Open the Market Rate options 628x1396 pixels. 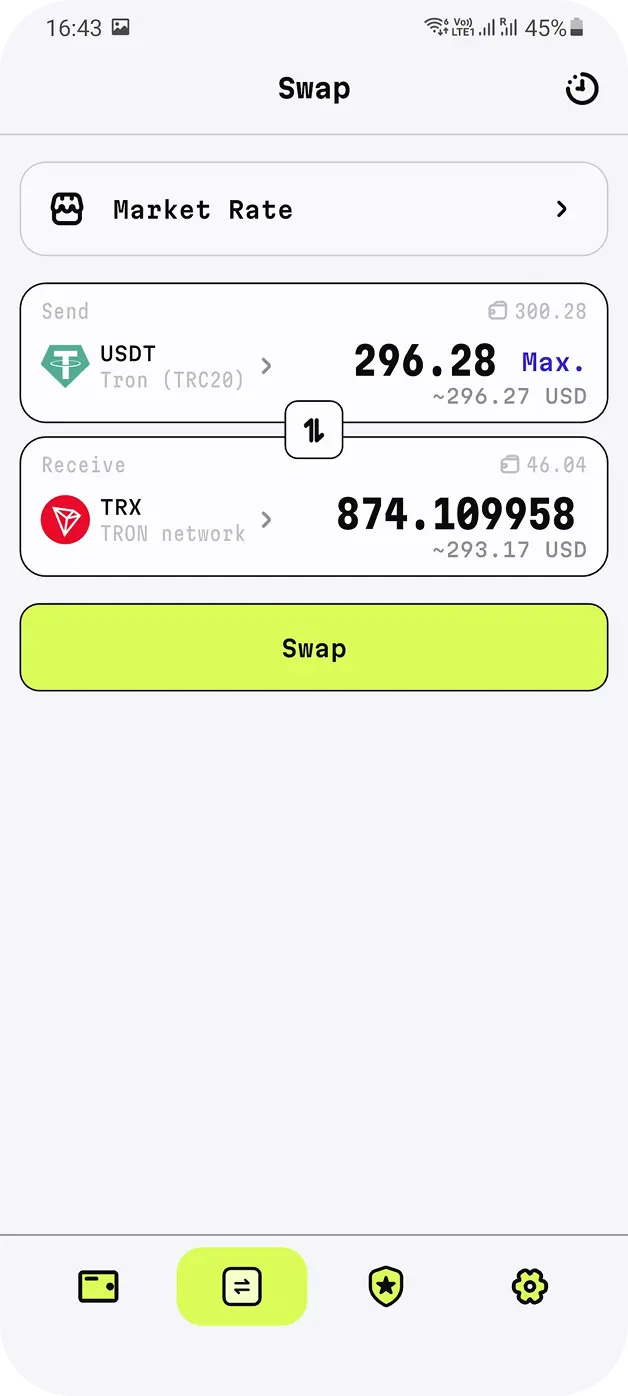click(313, 209)
